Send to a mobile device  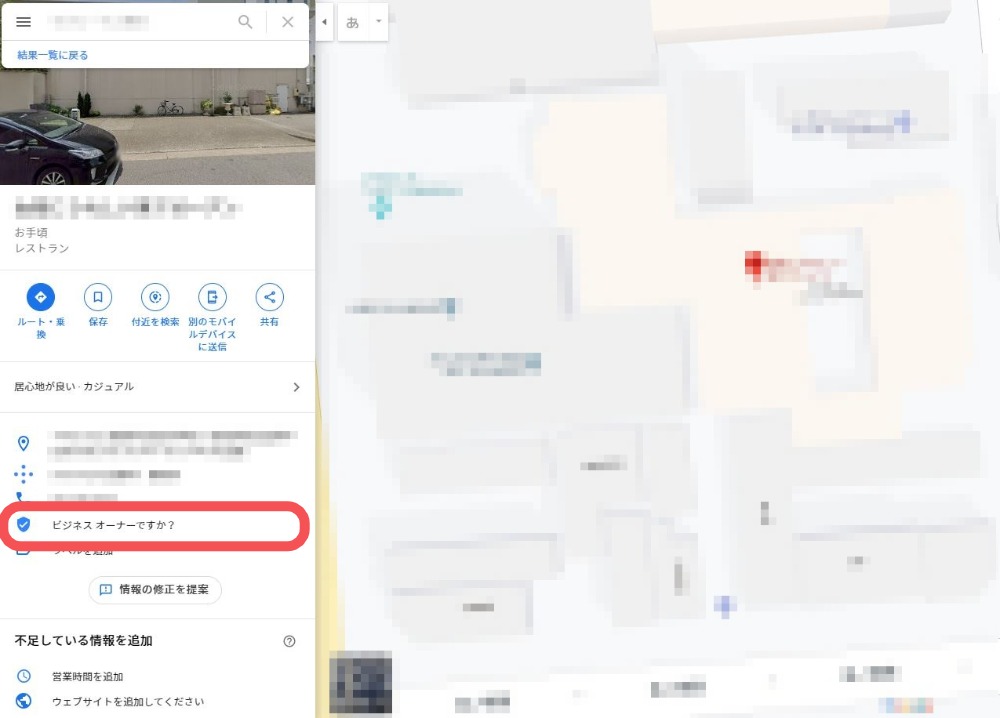click(212, 317)
